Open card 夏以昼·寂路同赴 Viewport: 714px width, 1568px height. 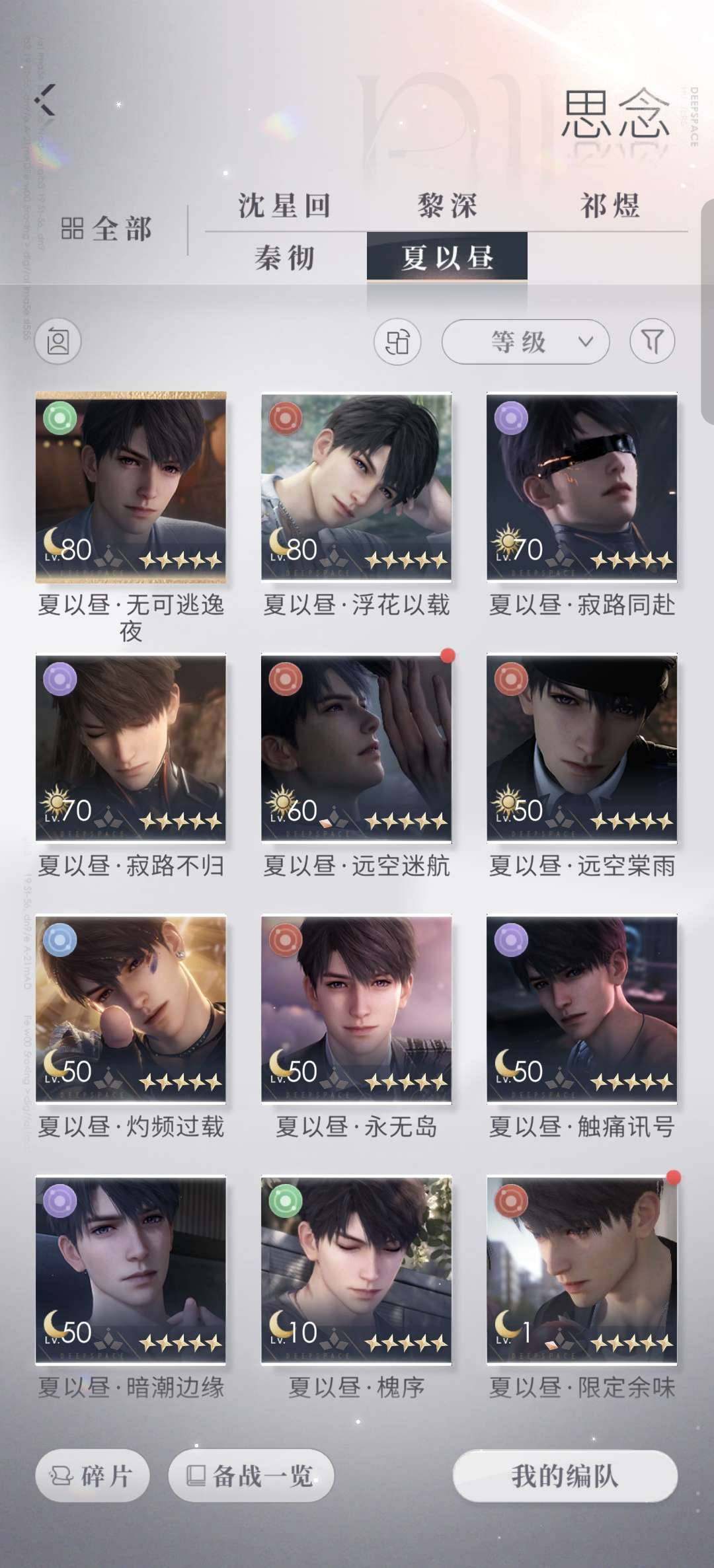(582, 488)
